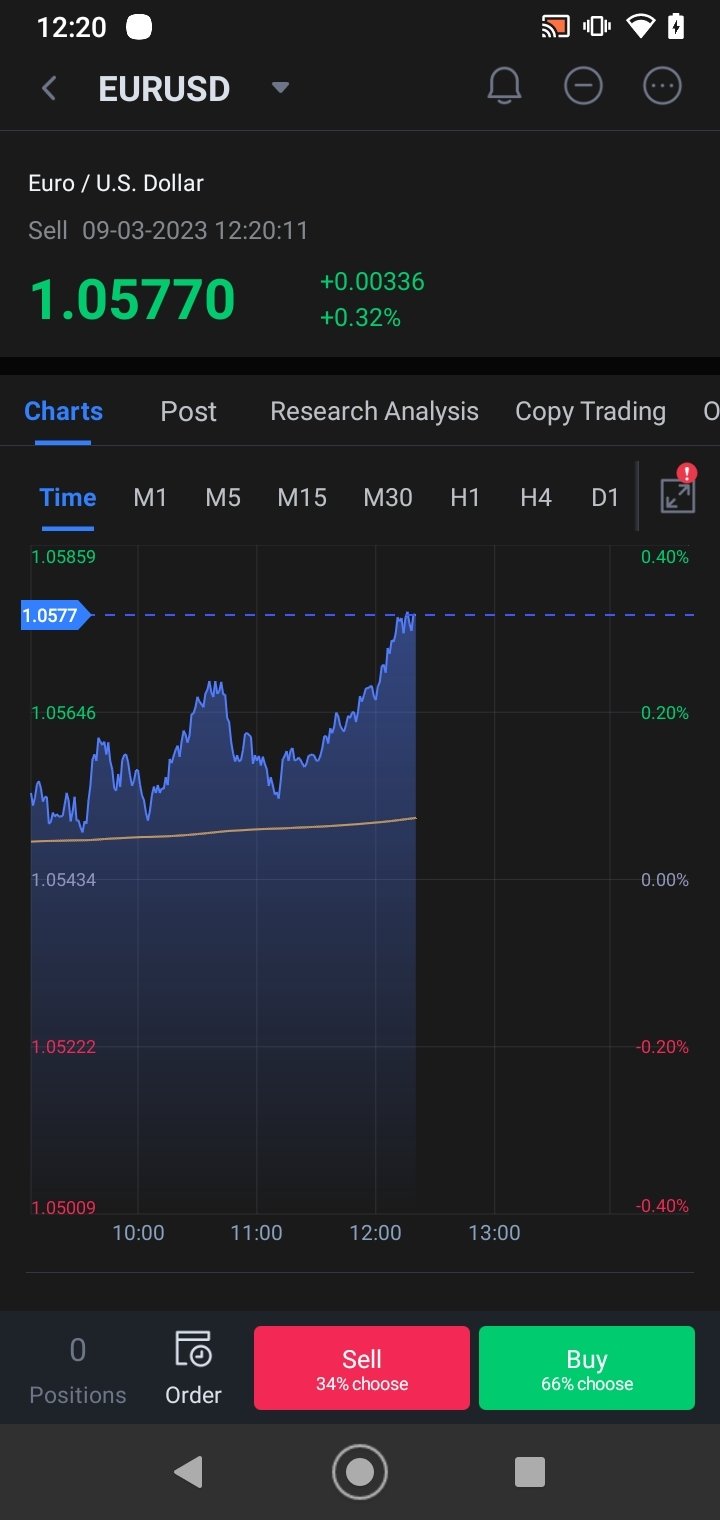Tap the red Sell button
720x1520 pixels.
pyautogui.click(x=362, y=1368)
